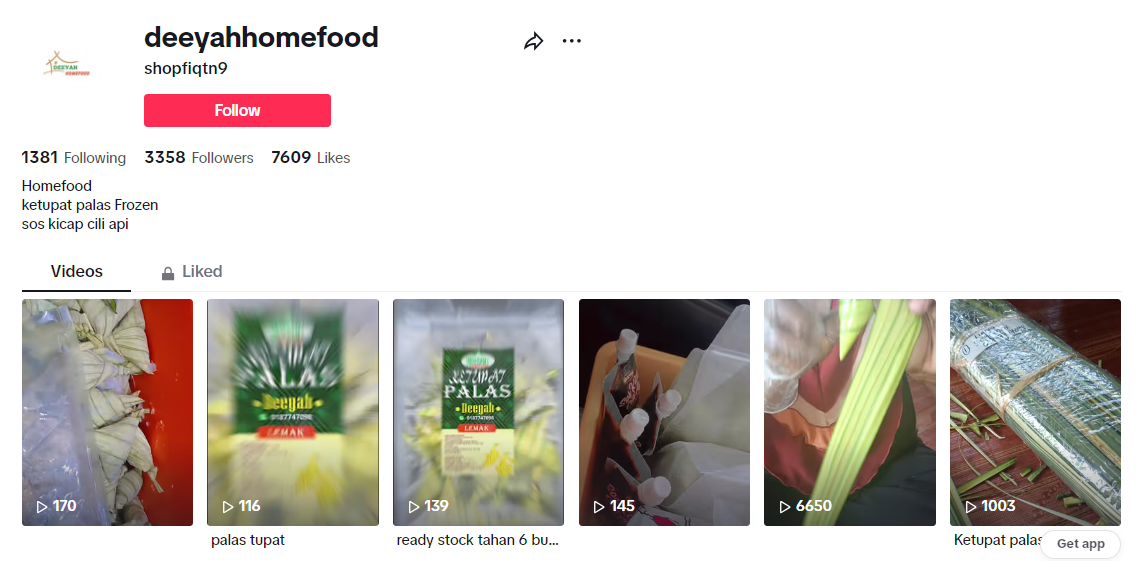Share this profile

tap(533, 41)
